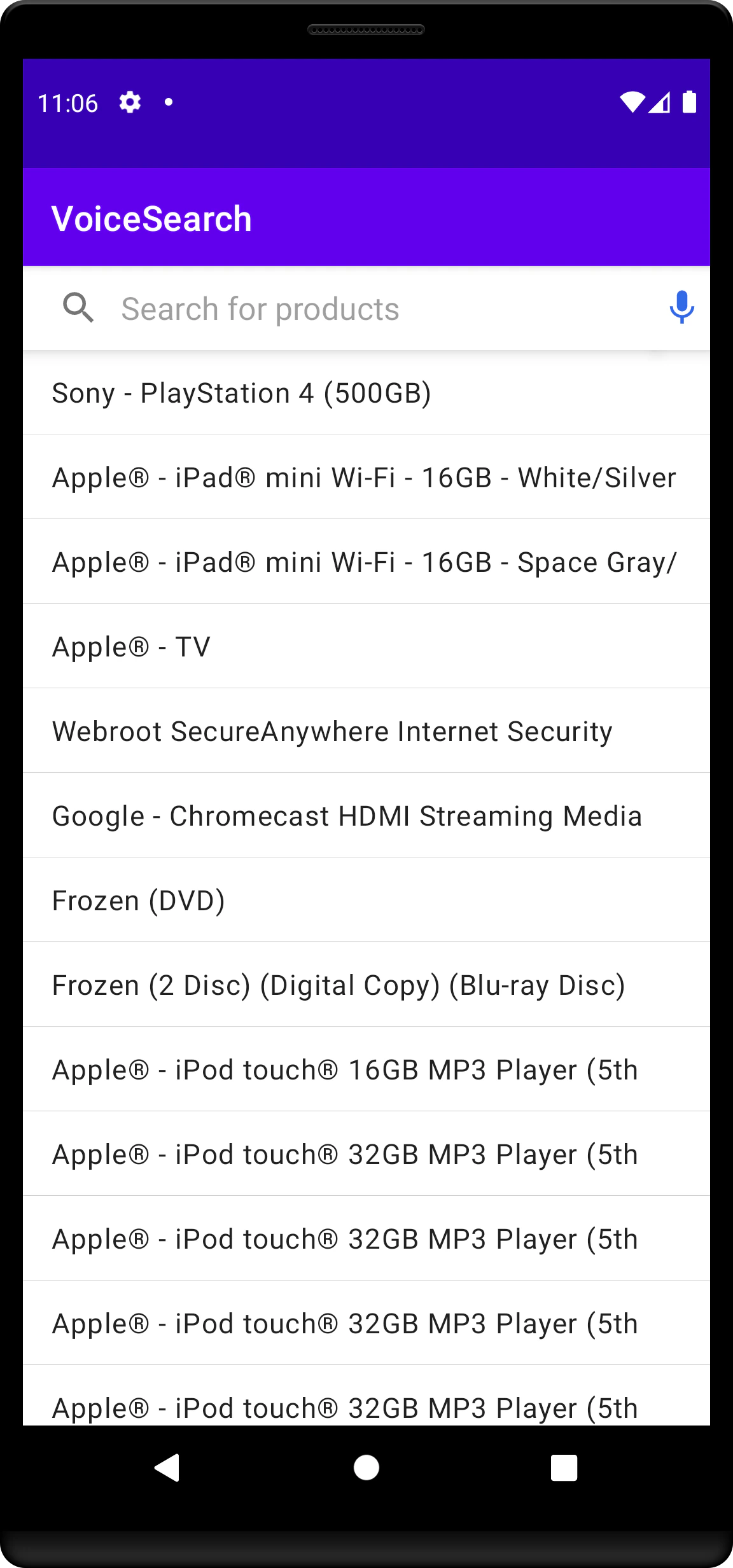
Task: Tap the microphone icon to start voice search
Action: click(681, 308)
